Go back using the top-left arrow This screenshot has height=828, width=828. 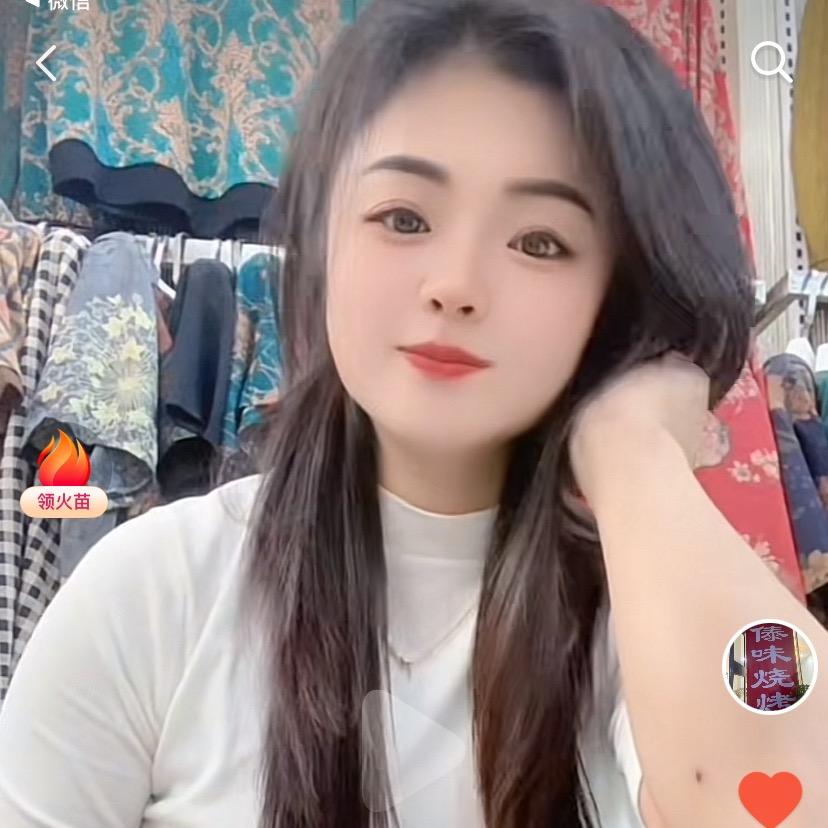tap(46, 63)
